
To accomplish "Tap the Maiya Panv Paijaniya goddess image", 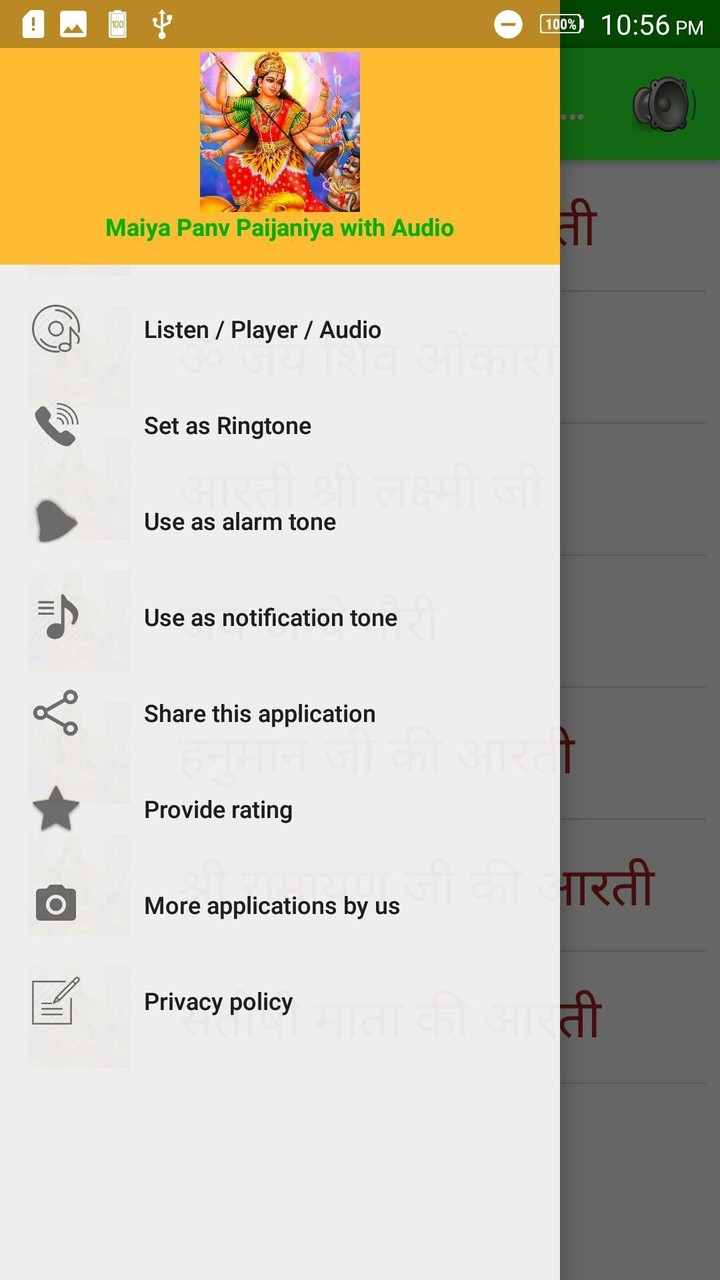I will [x=278, y=132].
